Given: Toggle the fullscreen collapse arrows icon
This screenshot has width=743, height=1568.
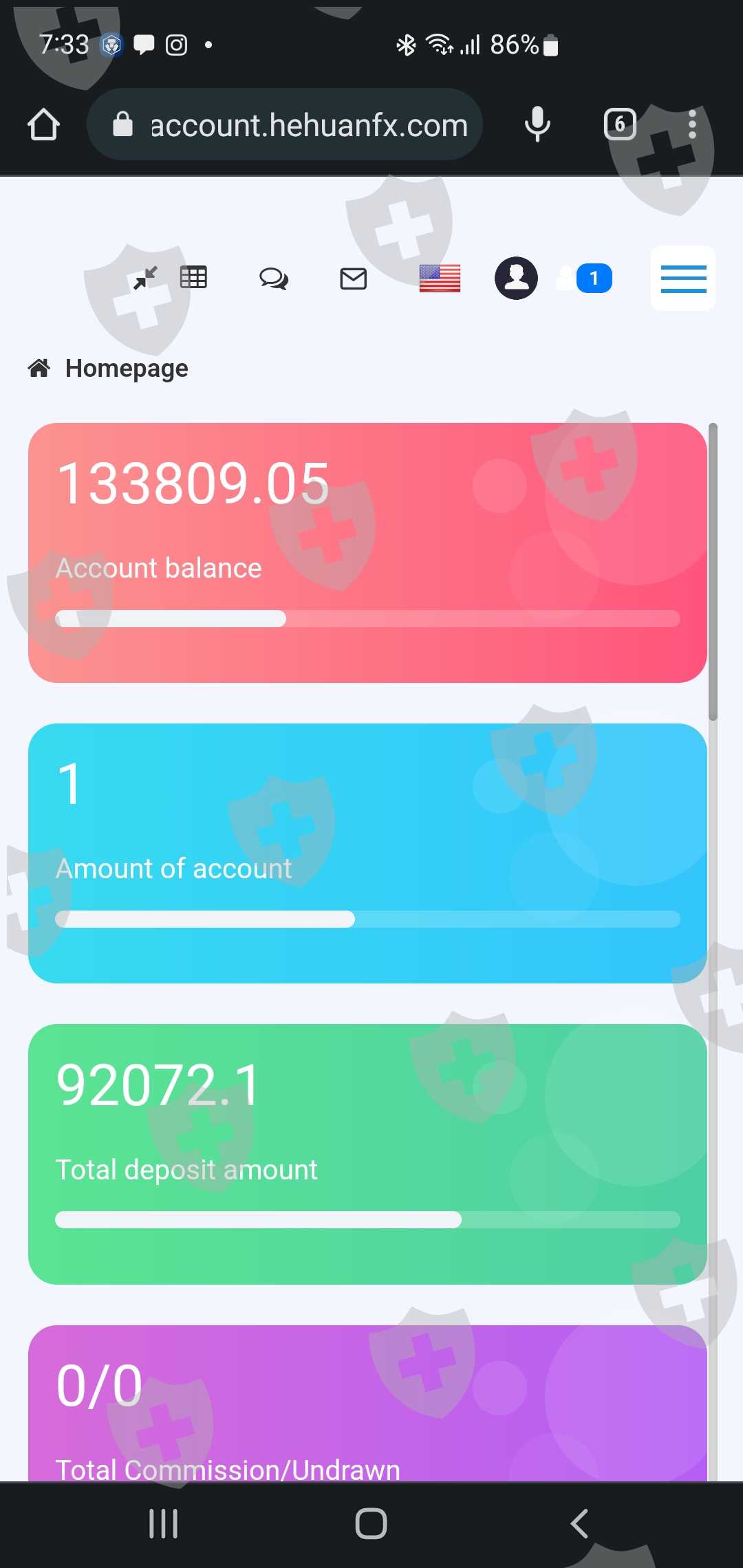Looking at the screenshot, I should (145, 278).
